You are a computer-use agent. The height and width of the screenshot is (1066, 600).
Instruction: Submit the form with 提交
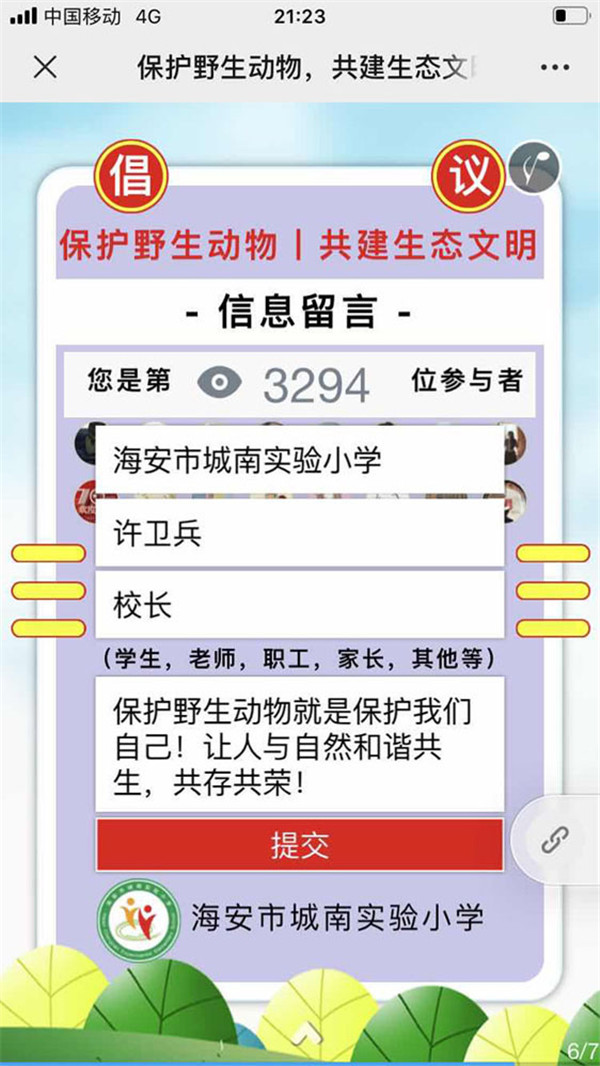pos(299,845)
